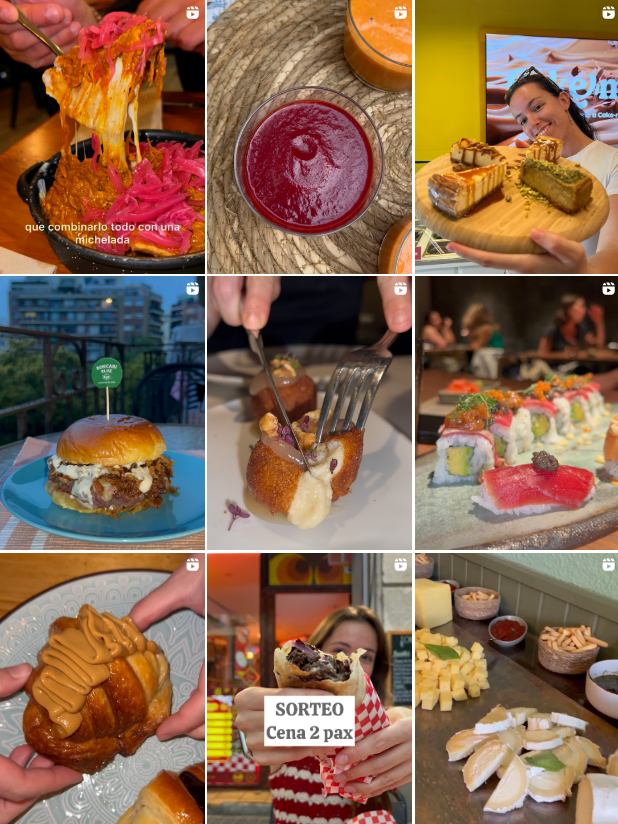Viewport: 618px width, 824px height.
Task: View the sushi rolls reel
Action: [x=516, y=413]
